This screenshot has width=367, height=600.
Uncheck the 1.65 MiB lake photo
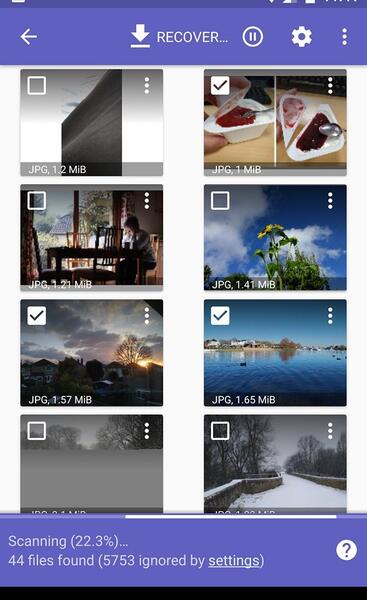[220, 316]
